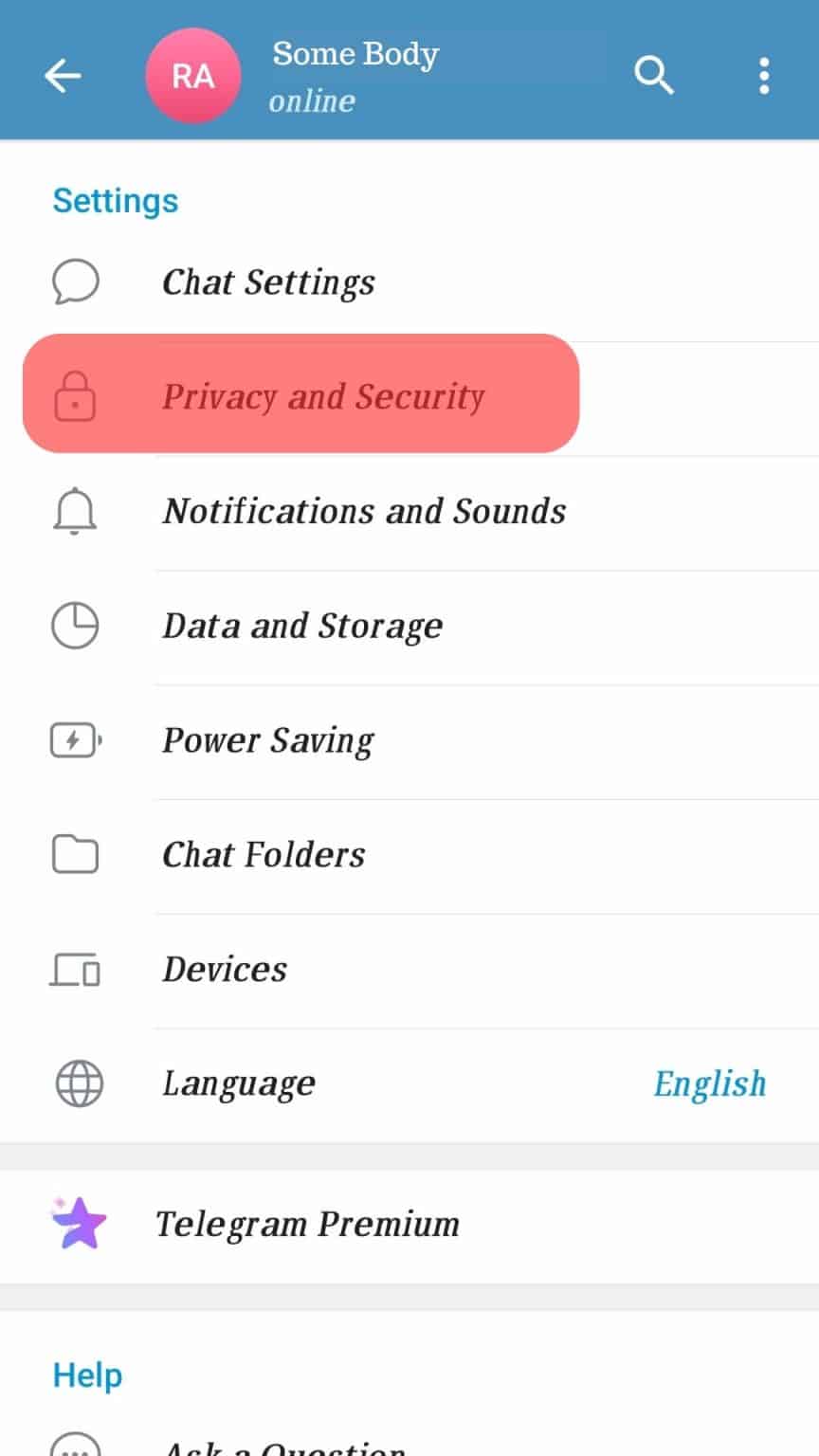Image resolution: width=819 pixels, height=1456 pixels.
Task: Open Privacy and Security settings
Action: [x=322, y=396]
